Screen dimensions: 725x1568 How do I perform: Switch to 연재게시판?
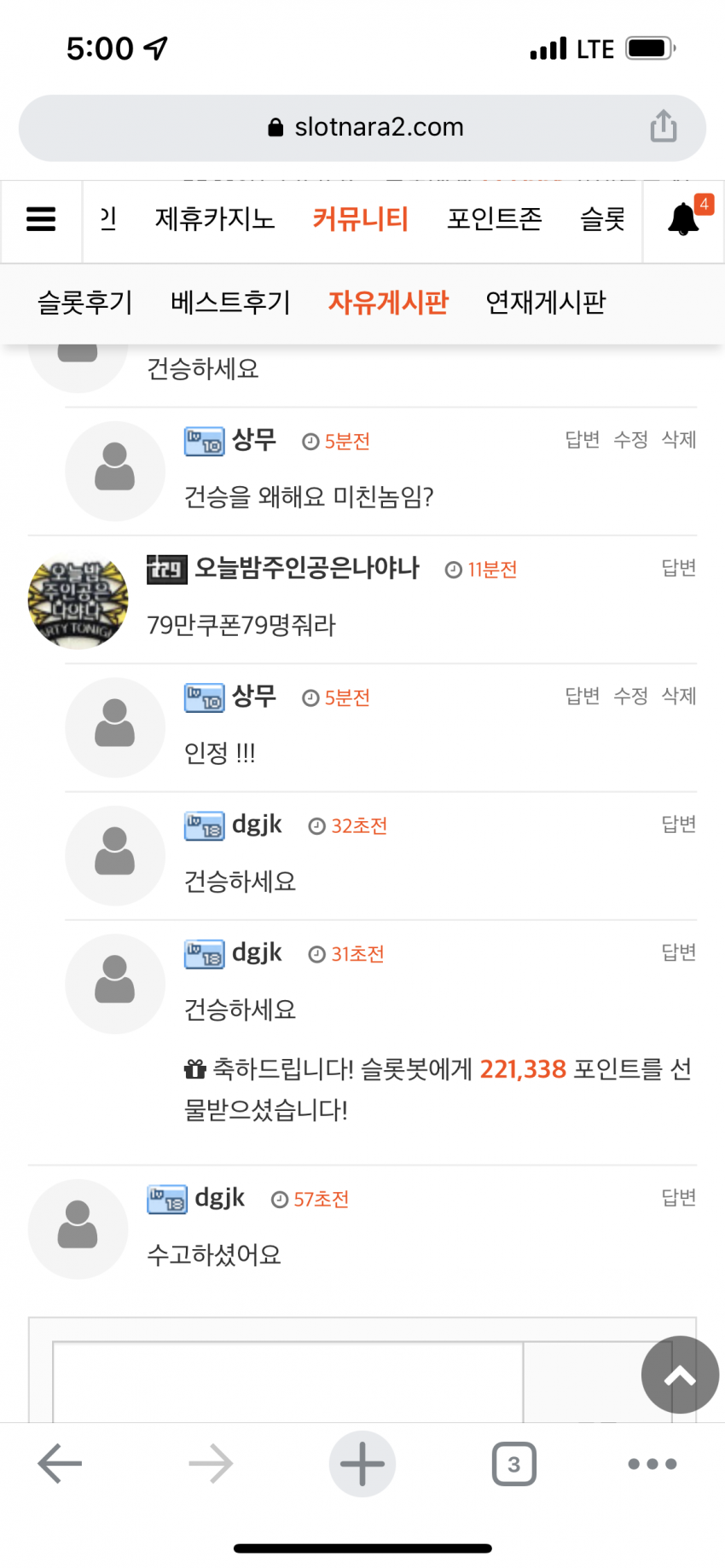point(545,302)
